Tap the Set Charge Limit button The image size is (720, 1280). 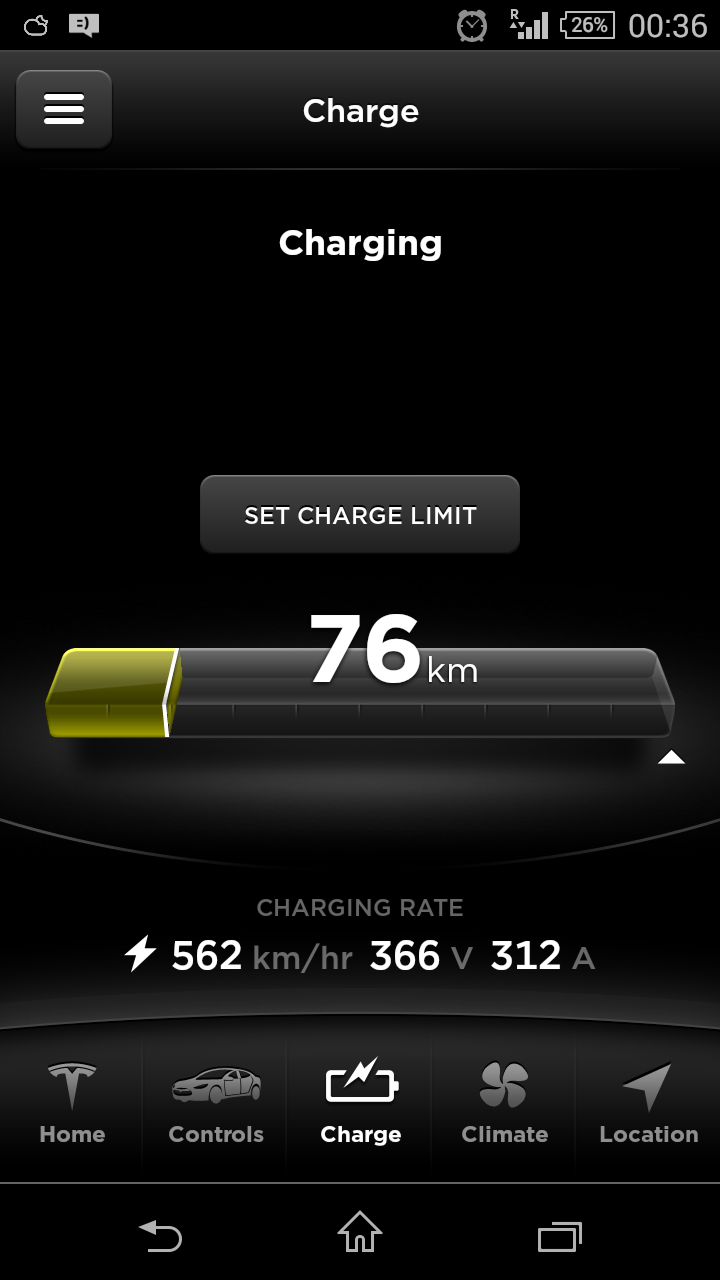(x=360, y=515)
